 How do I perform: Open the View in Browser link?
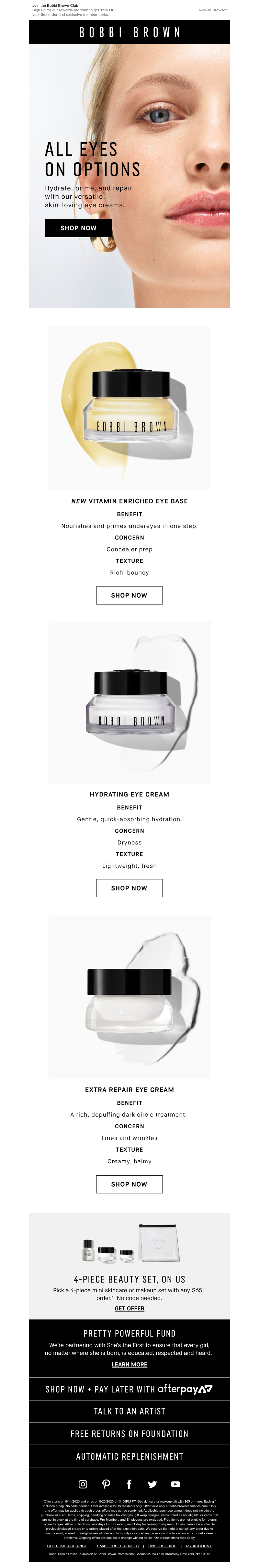pyautogui.click(x=212, y=10)
